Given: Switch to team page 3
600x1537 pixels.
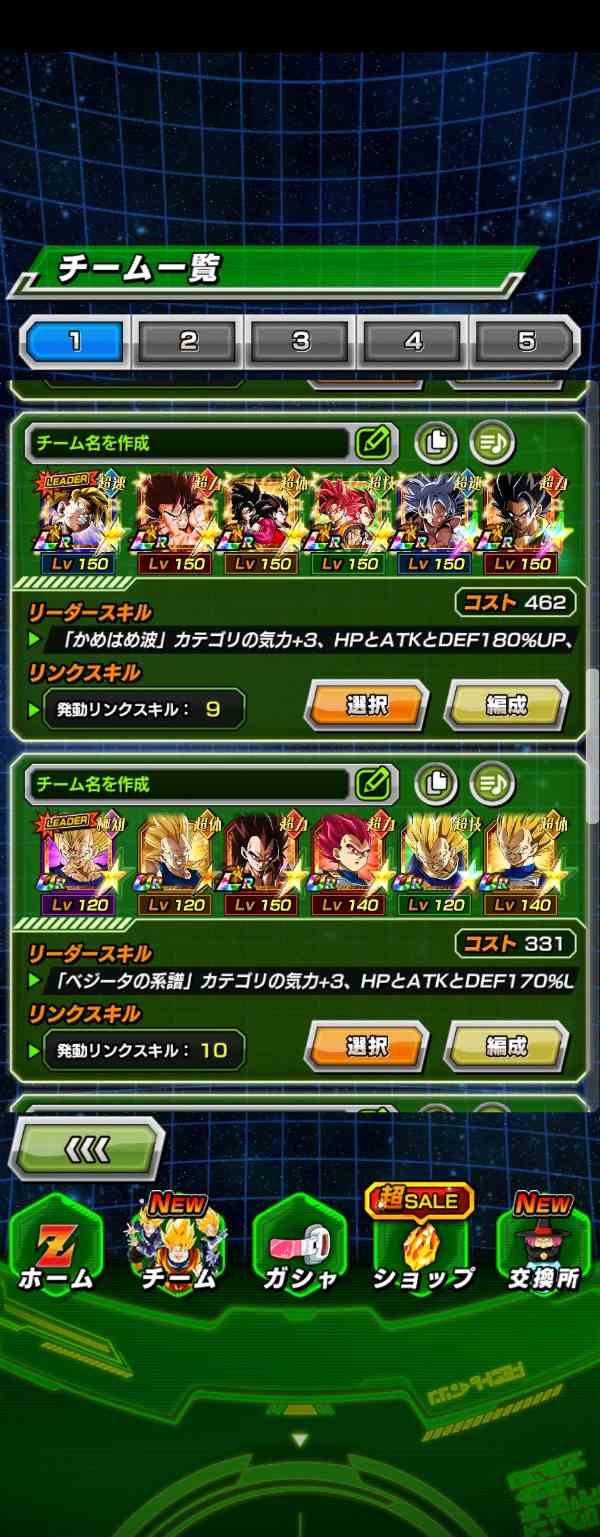Looking at the screenshot, I should coord(301,342).
